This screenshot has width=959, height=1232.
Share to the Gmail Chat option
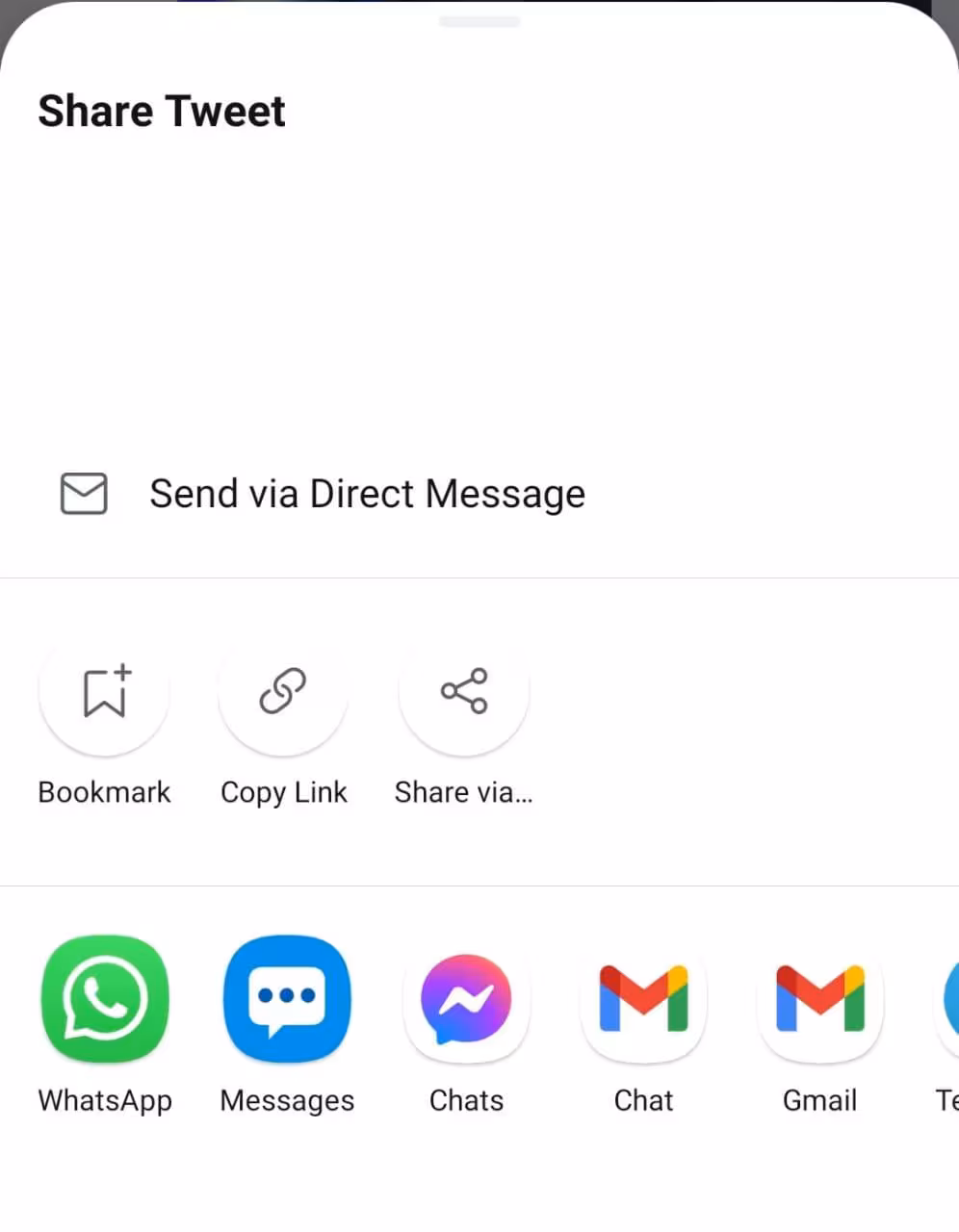pyautogui.click(x=643, y=999)
